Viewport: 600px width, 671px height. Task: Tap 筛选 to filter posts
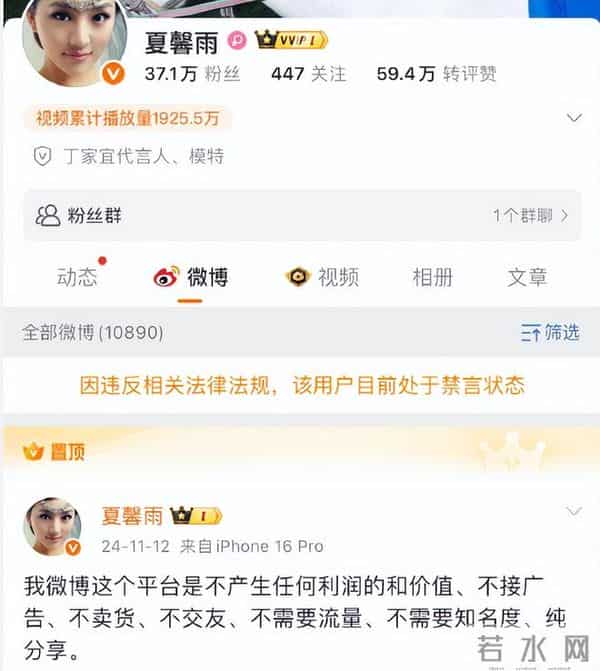[x=550, y=333]
